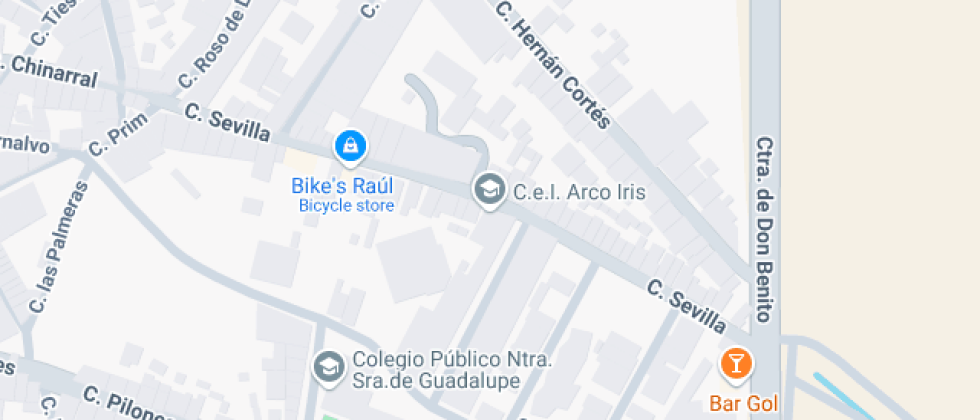
Task: Open Colegio Público Ntra. Sra. de Guadalupe marker
Action: pyautogui.click(x=327, y=367)
